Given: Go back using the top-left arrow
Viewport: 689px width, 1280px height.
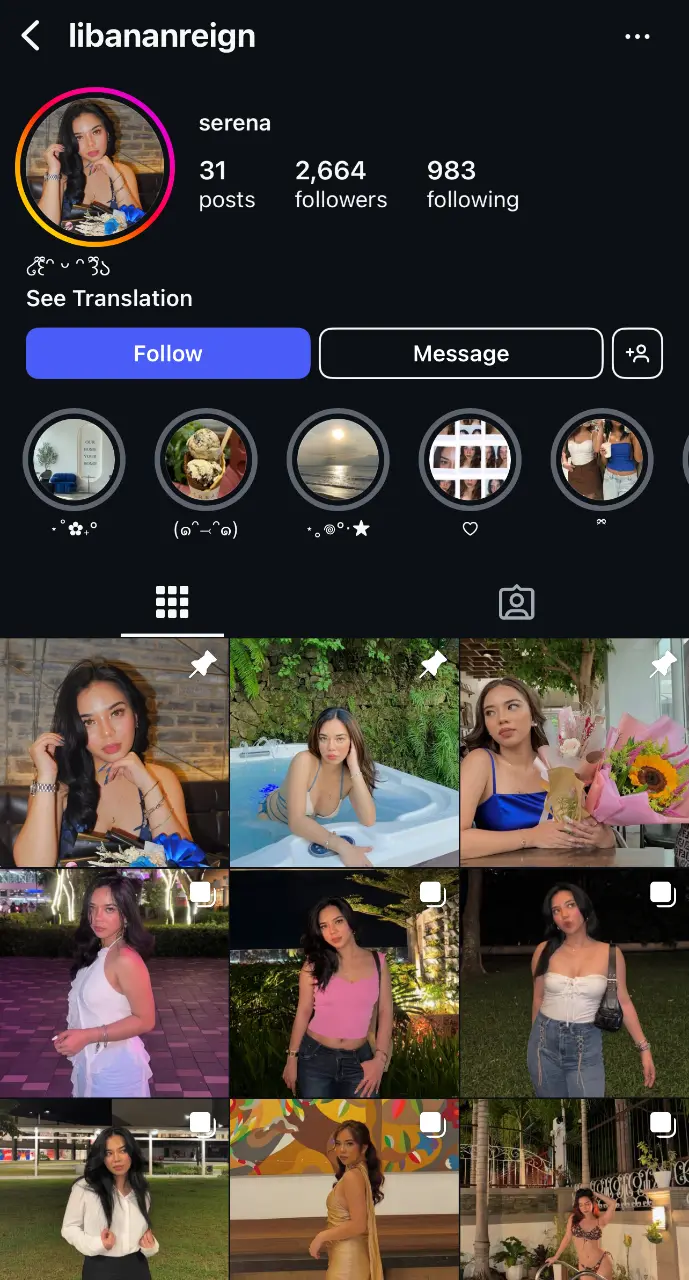Looking at the screenshot, I should [31, 37].
